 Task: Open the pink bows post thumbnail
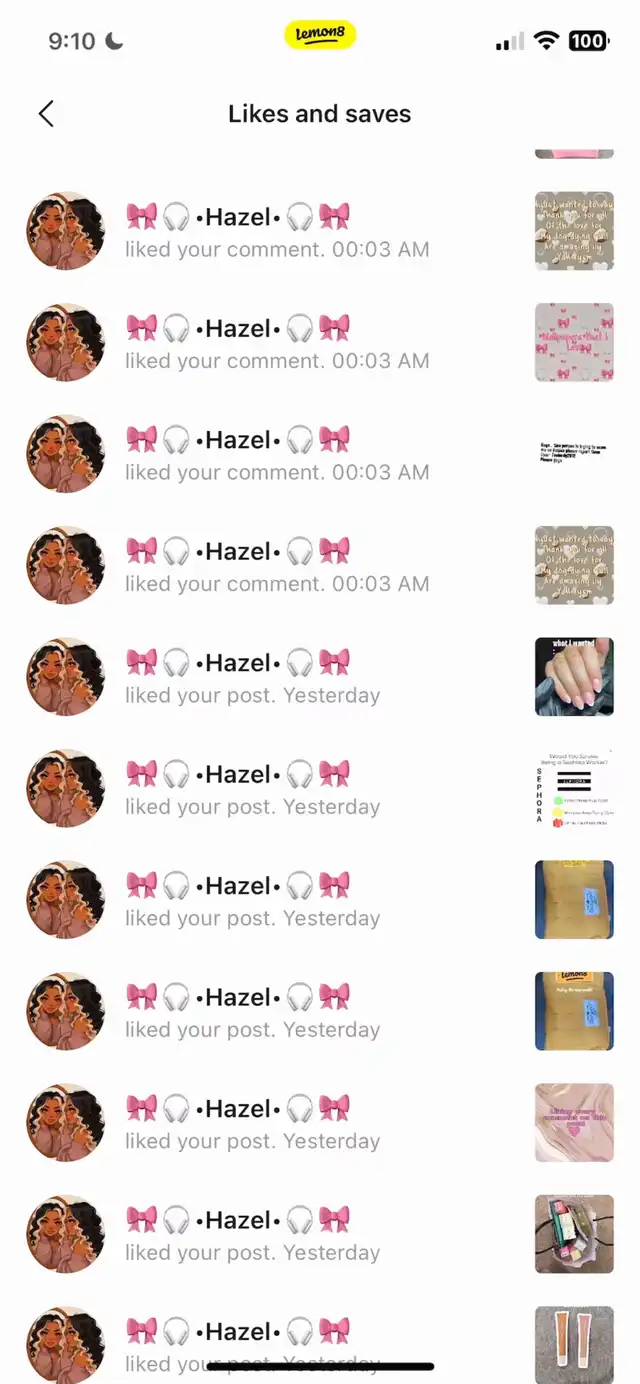(x=574, y=342)
